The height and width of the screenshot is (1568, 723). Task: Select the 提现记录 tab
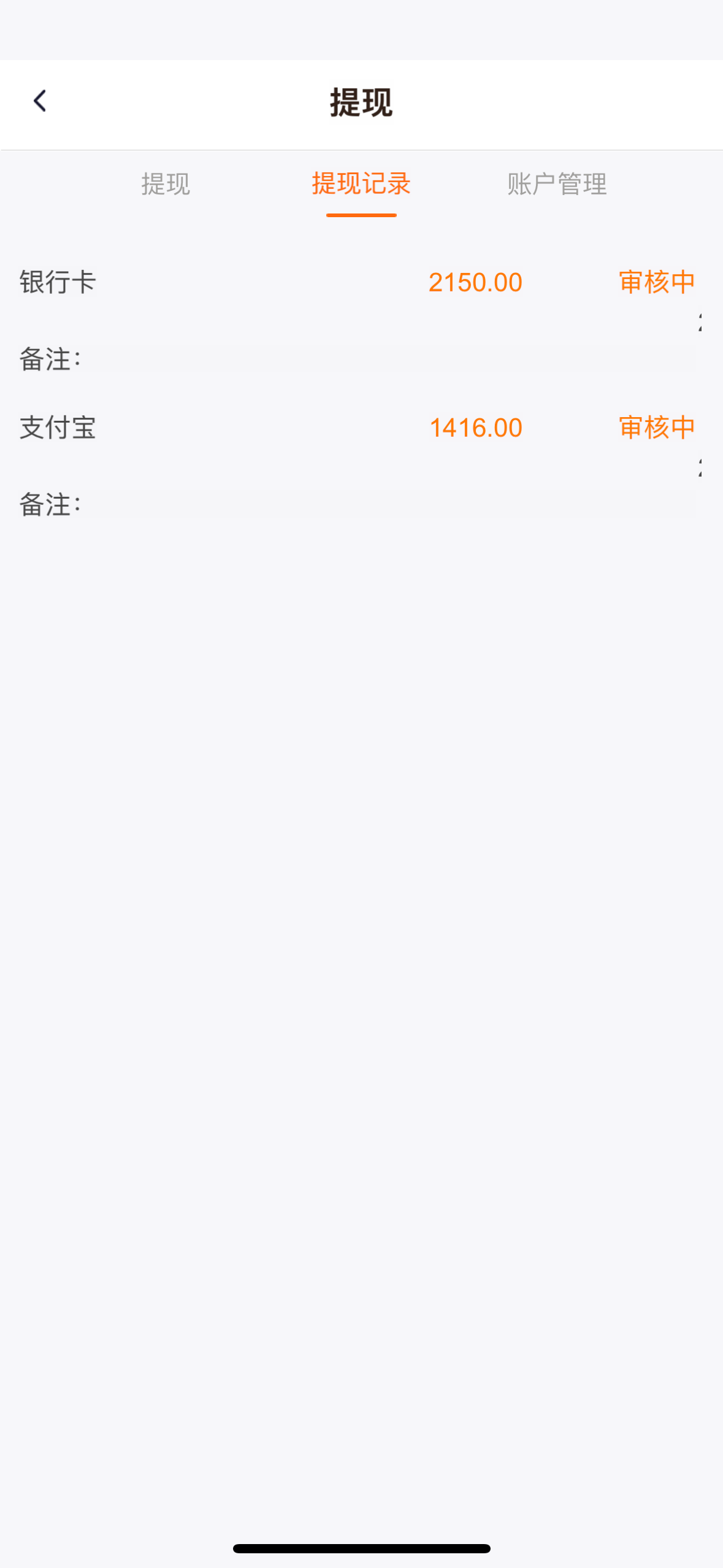[361, 183]
